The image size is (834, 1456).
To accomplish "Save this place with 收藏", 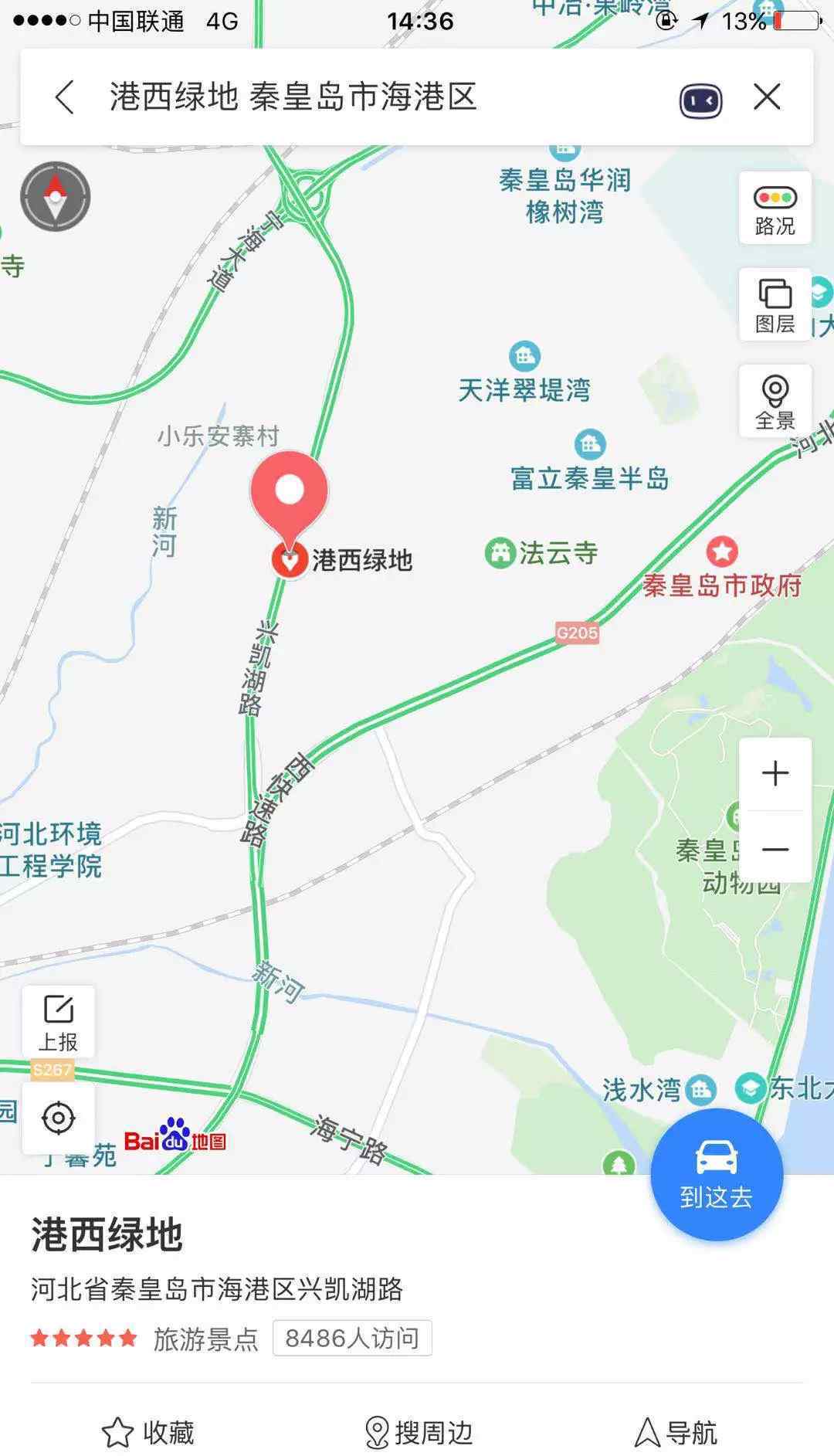I will [x=148, y=1433].
